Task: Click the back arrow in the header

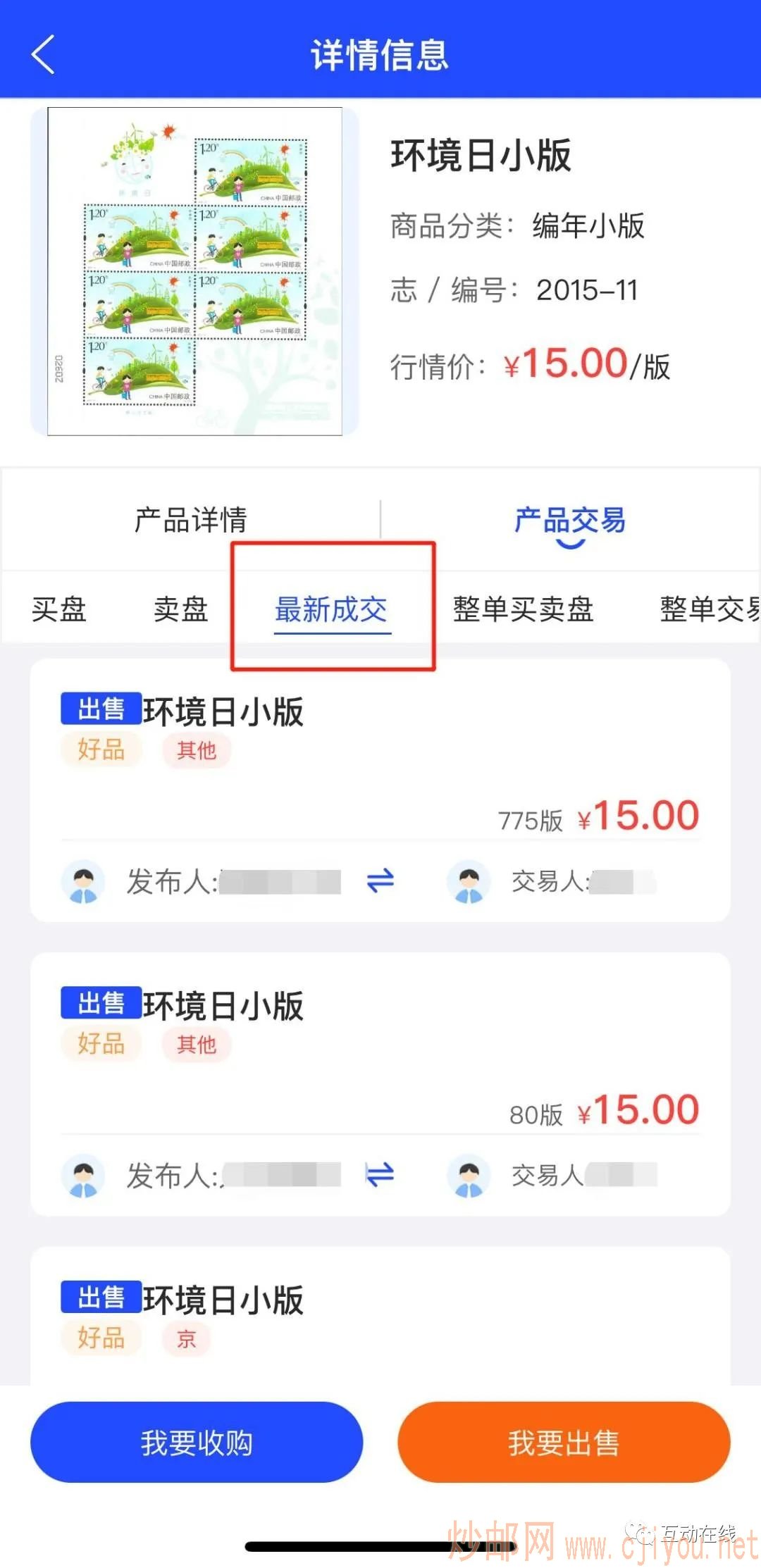Action: [42, 54]
